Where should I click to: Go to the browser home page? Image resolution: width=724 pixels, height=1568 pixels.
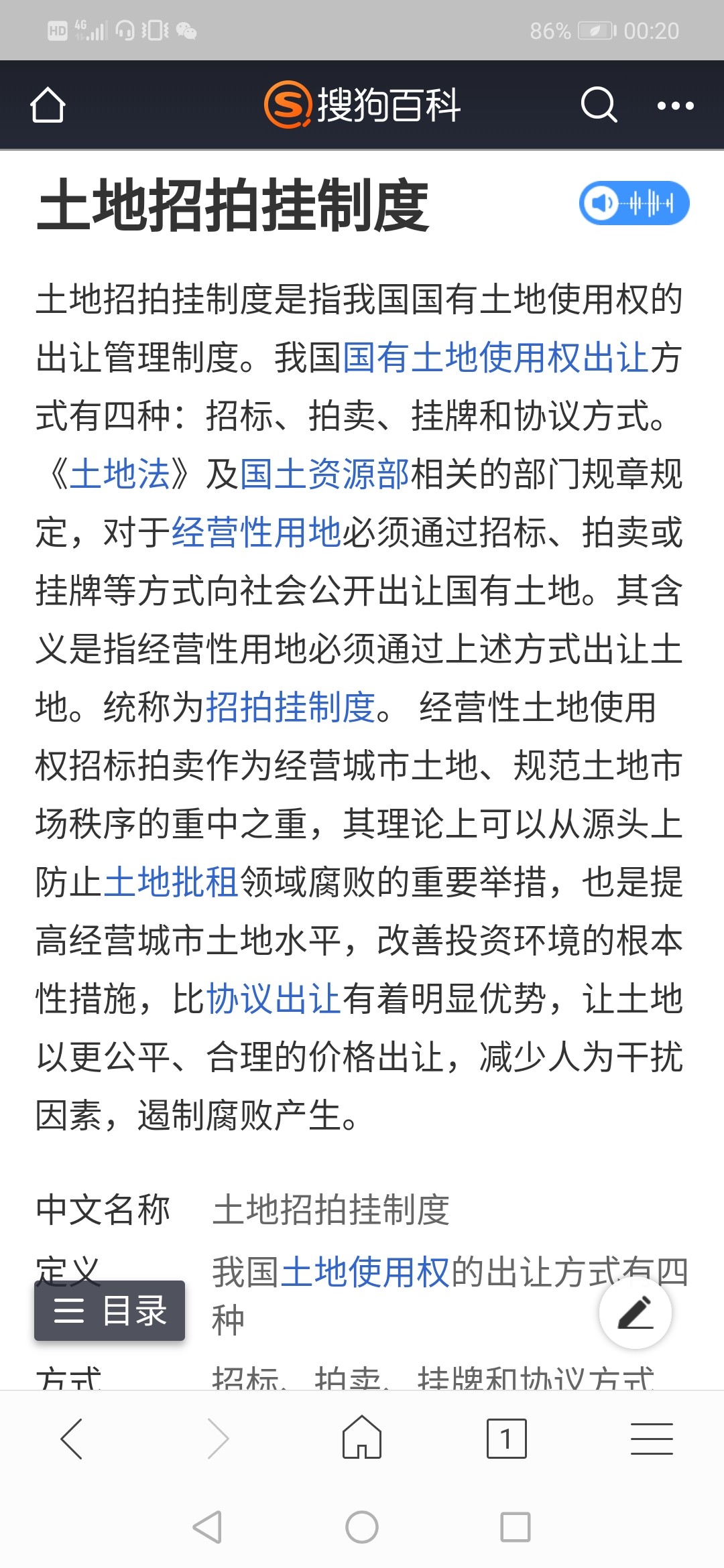click(x=362, y=1439)
